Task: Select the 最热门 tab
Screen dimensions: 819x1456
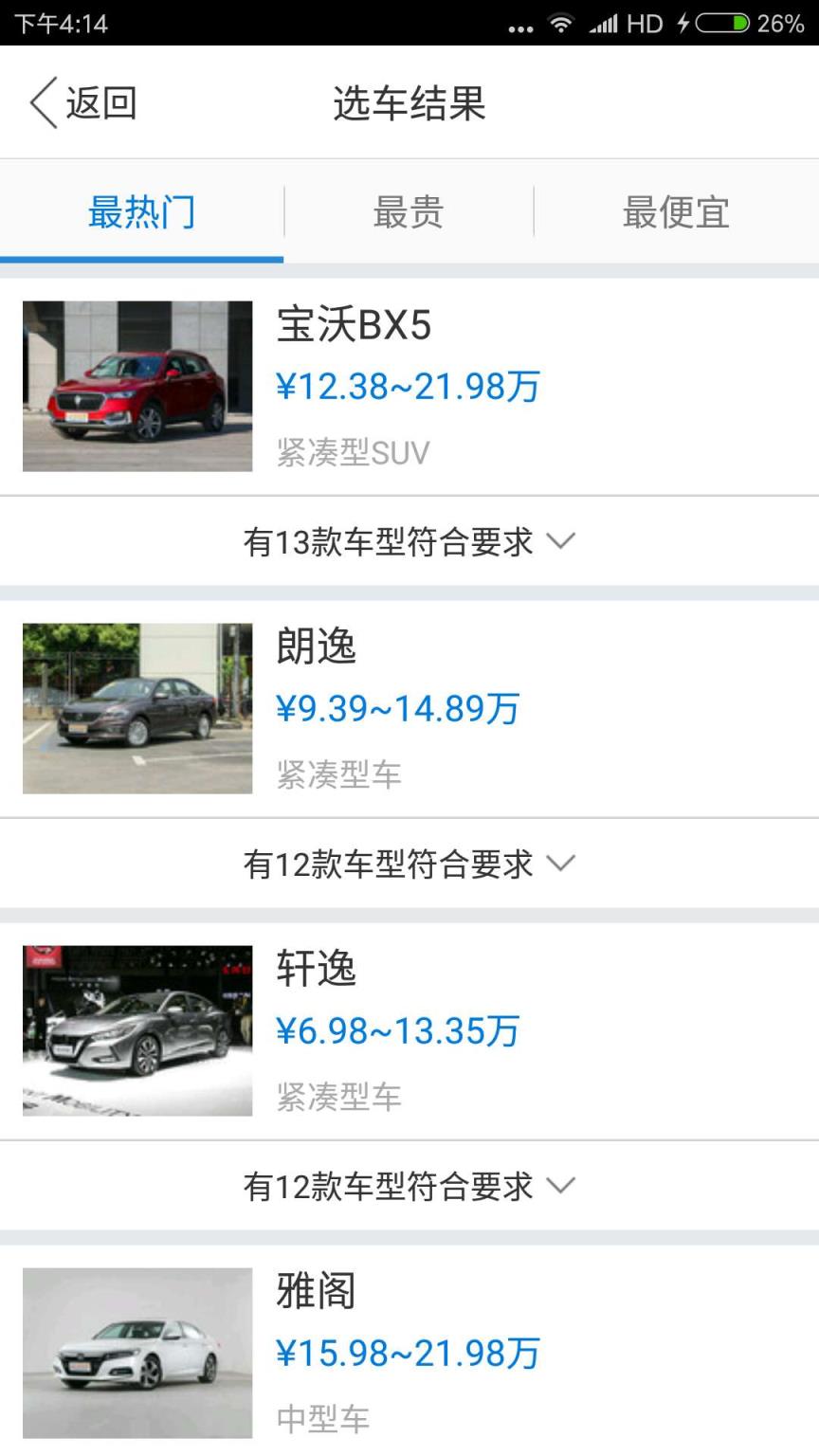Action: (140, 212)
